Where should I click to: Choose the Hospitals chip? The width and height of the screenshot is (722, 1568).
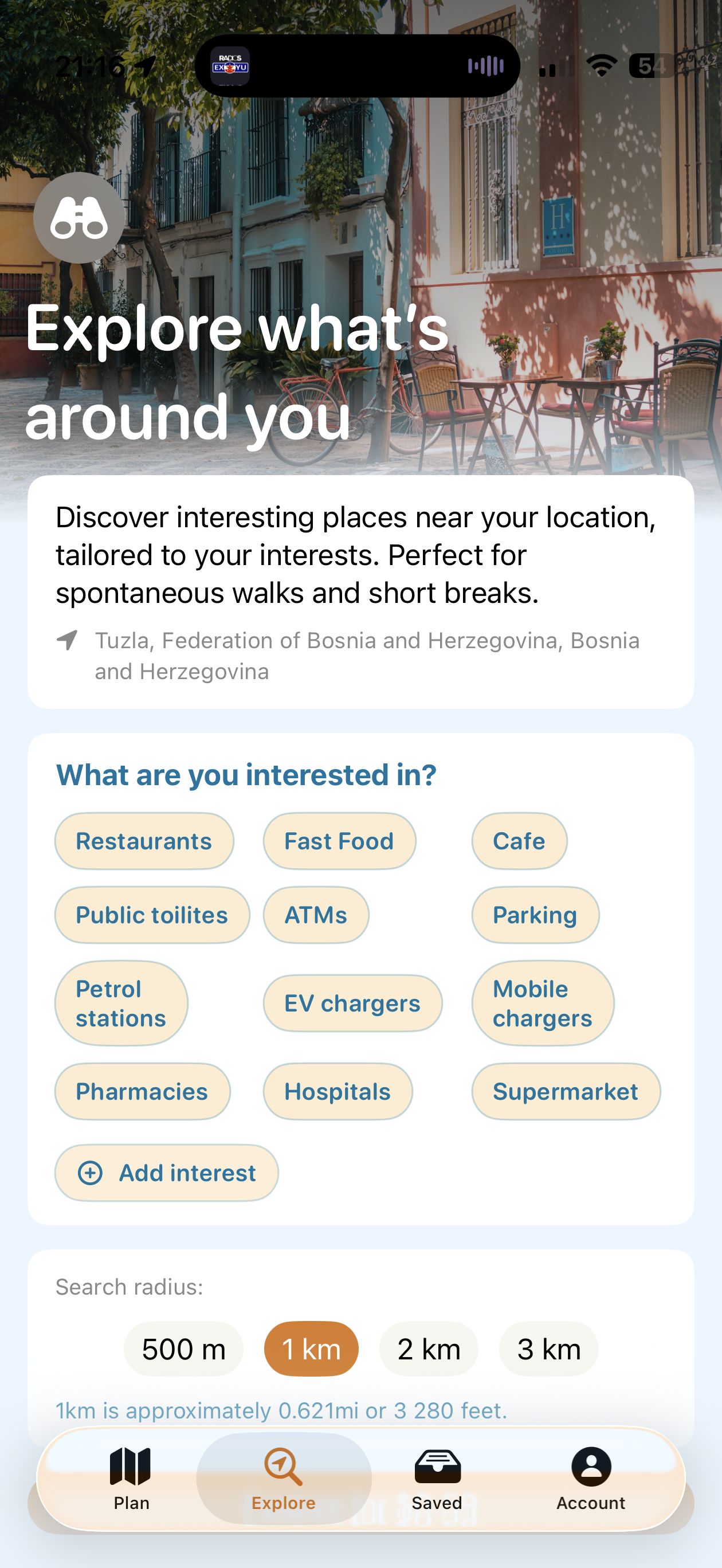338,1091
